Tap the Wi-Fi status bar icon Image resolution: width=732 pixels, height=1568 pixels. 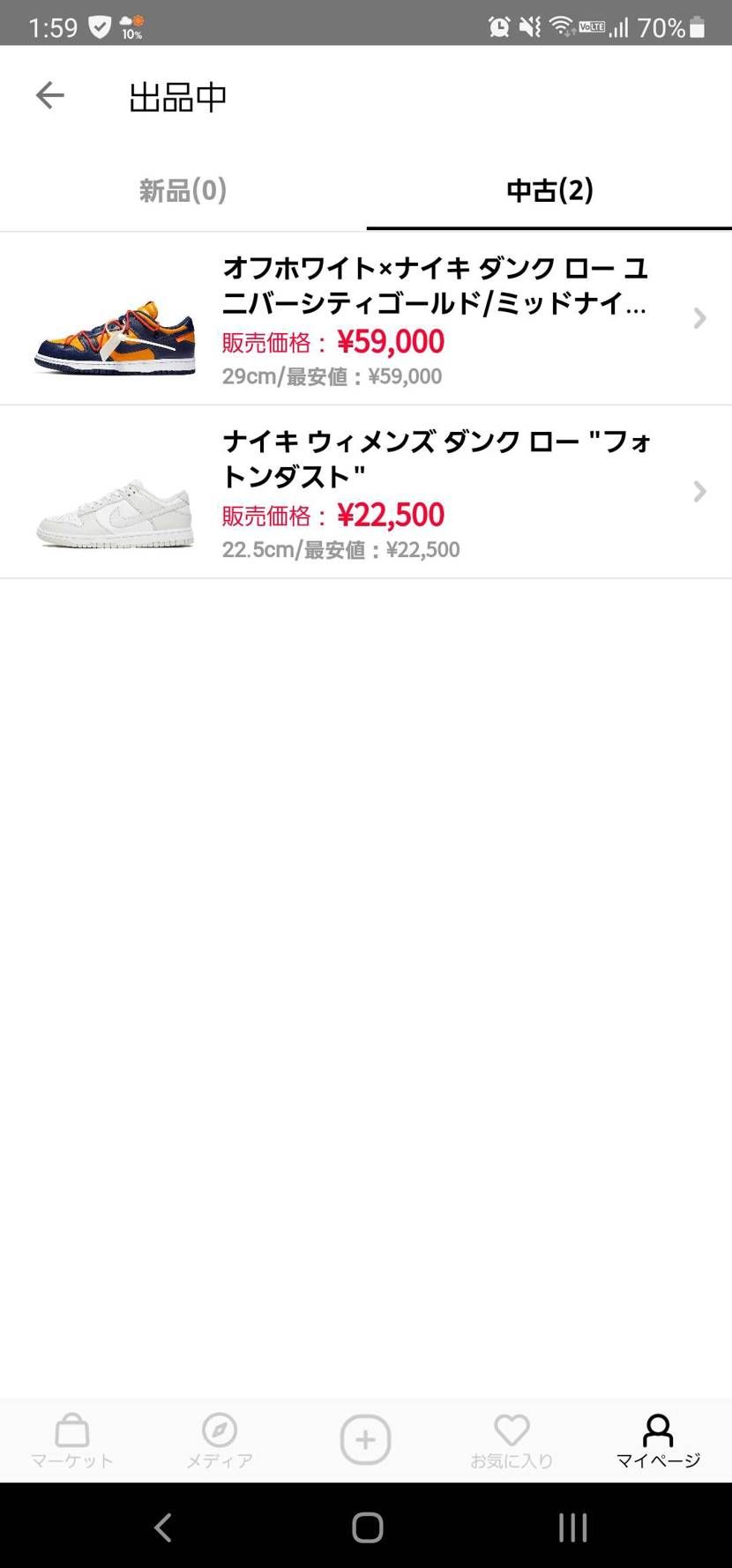click(x=562, y=26)
